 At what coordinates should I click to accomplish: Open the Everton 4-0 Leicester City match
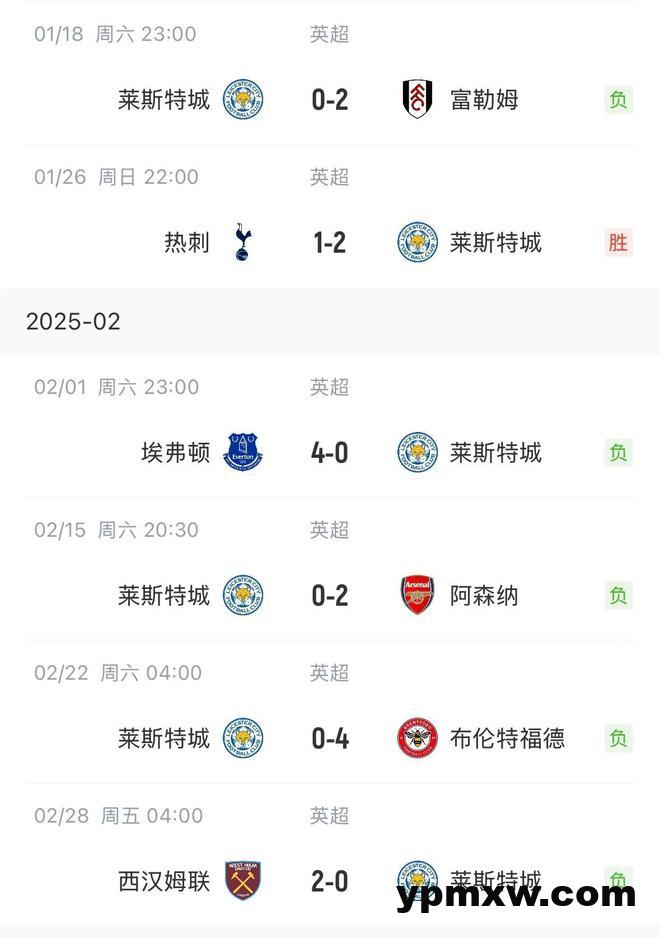[x=329, y=452]
